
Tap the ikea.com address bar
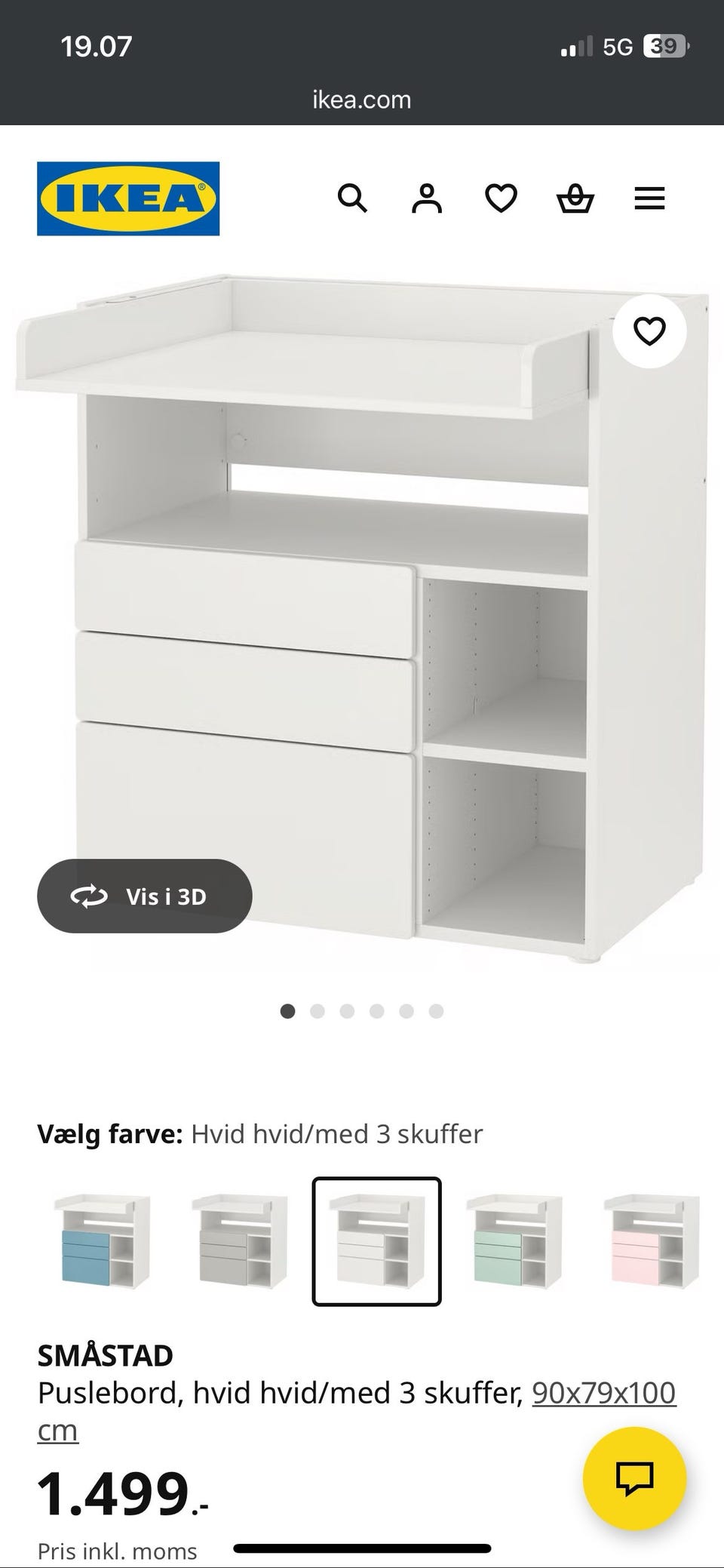(x=361, y=99)
